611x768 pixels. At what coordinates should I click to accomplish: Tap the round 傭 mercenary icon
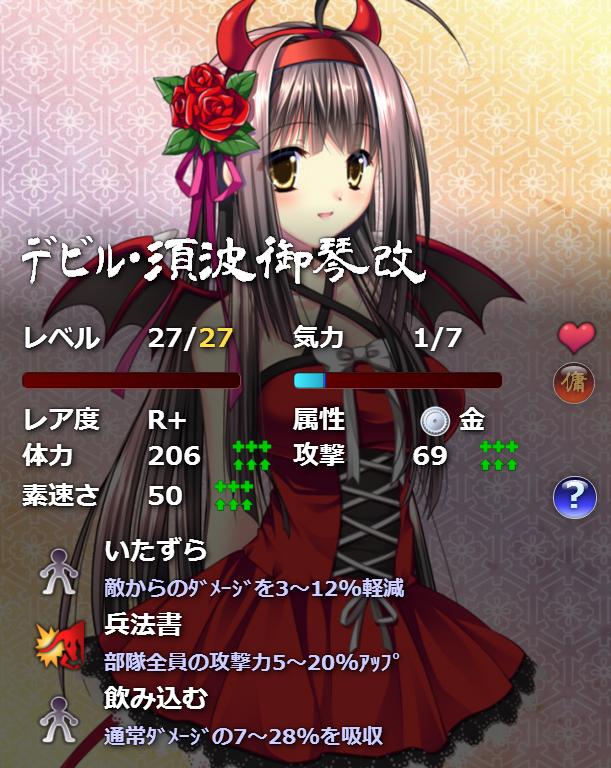pyautogui.click(x=574, y=383)
